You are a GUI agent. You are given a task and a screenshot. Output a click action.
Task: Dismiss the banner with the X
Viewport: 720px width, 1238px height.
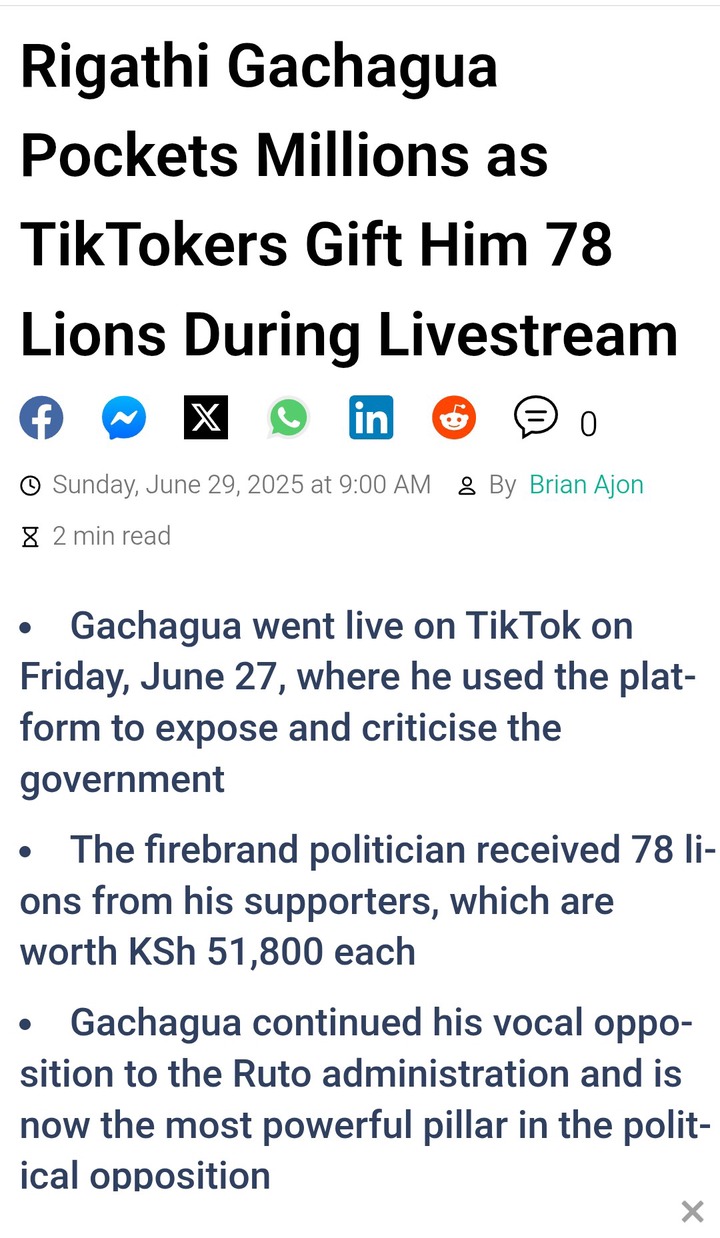(x=692, y=1212)
